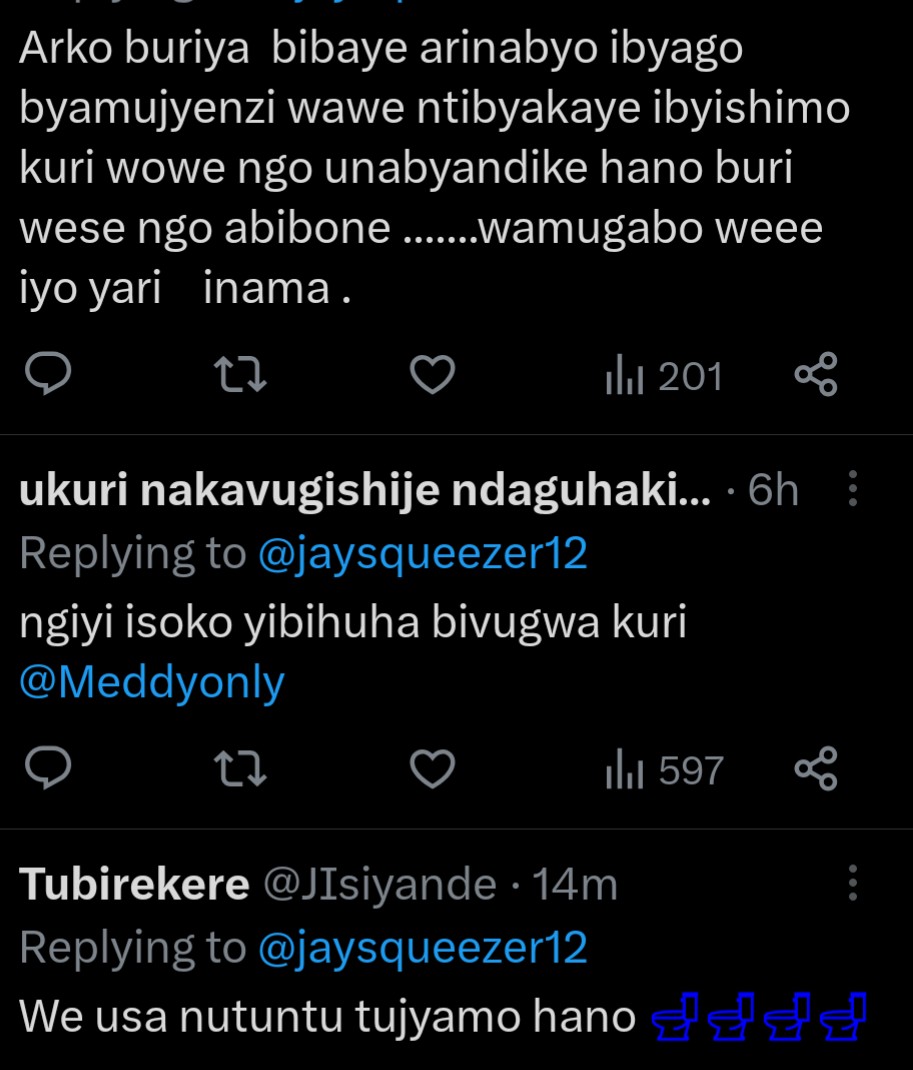913x1070 pixels.
Task: Open the @Meddyonly mention
Action: coord(152,682)
